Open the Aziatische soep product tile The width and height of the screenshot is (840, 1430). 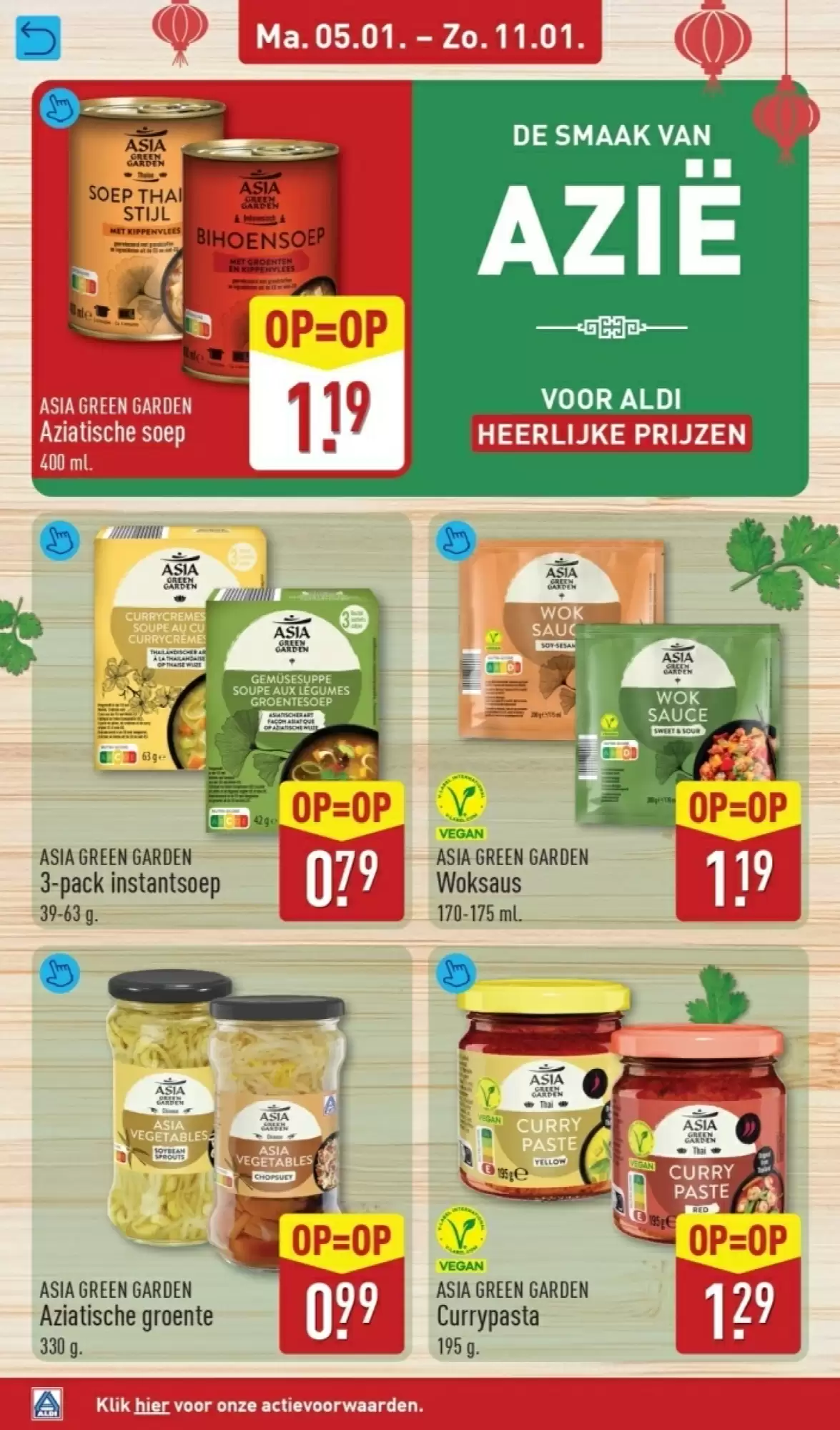[222, 286]
